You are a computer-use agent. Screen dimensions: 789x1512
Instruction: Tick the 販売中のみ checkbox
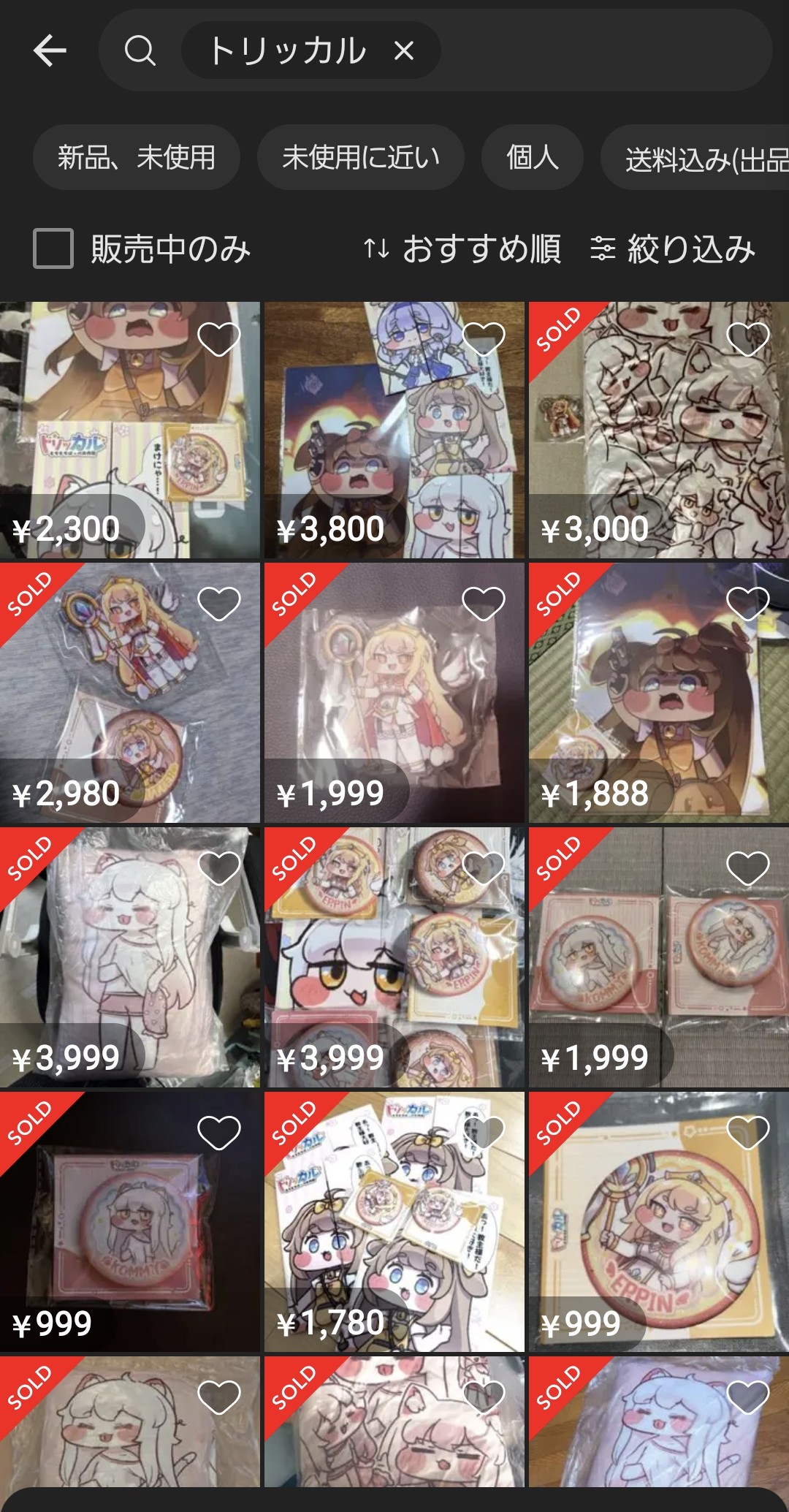53,248
